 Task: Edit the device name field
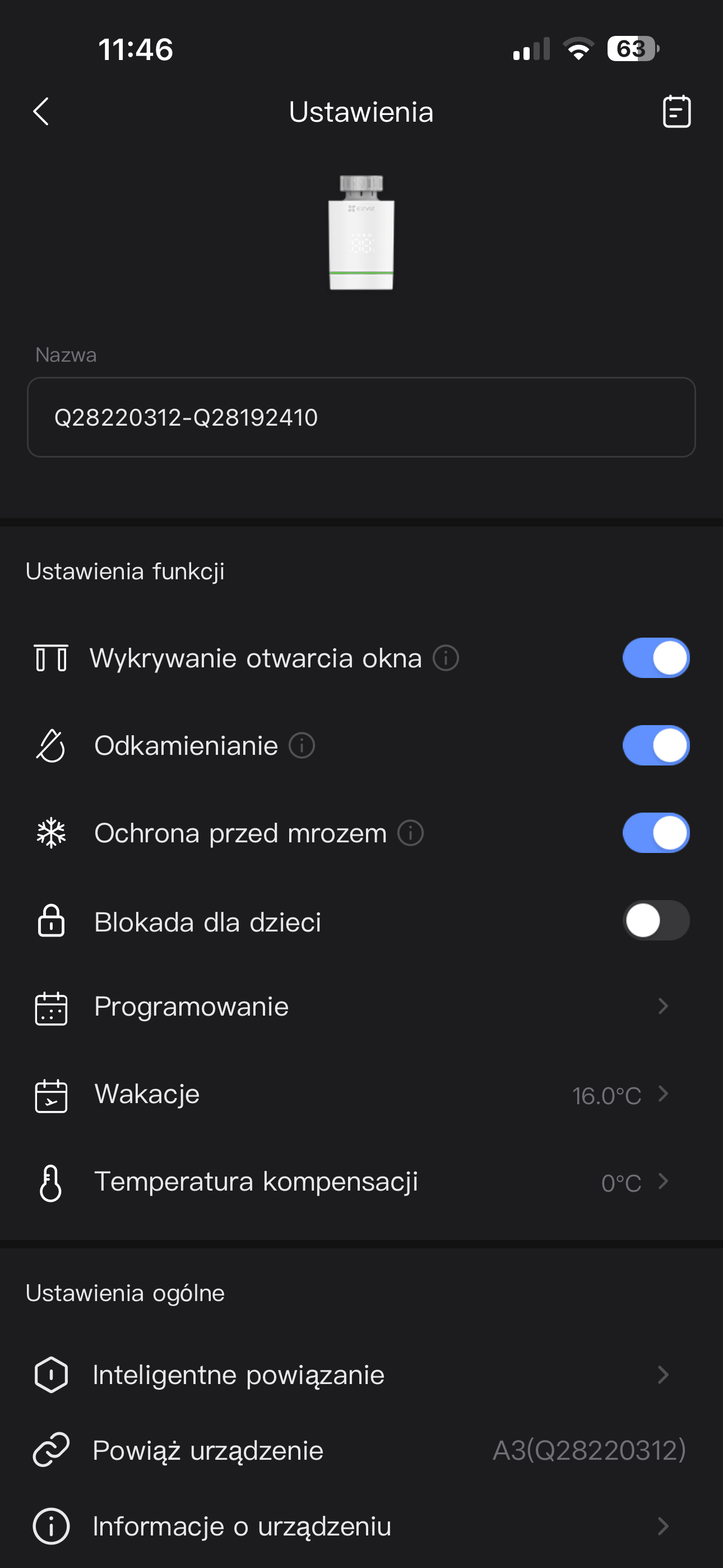(361, 418)
